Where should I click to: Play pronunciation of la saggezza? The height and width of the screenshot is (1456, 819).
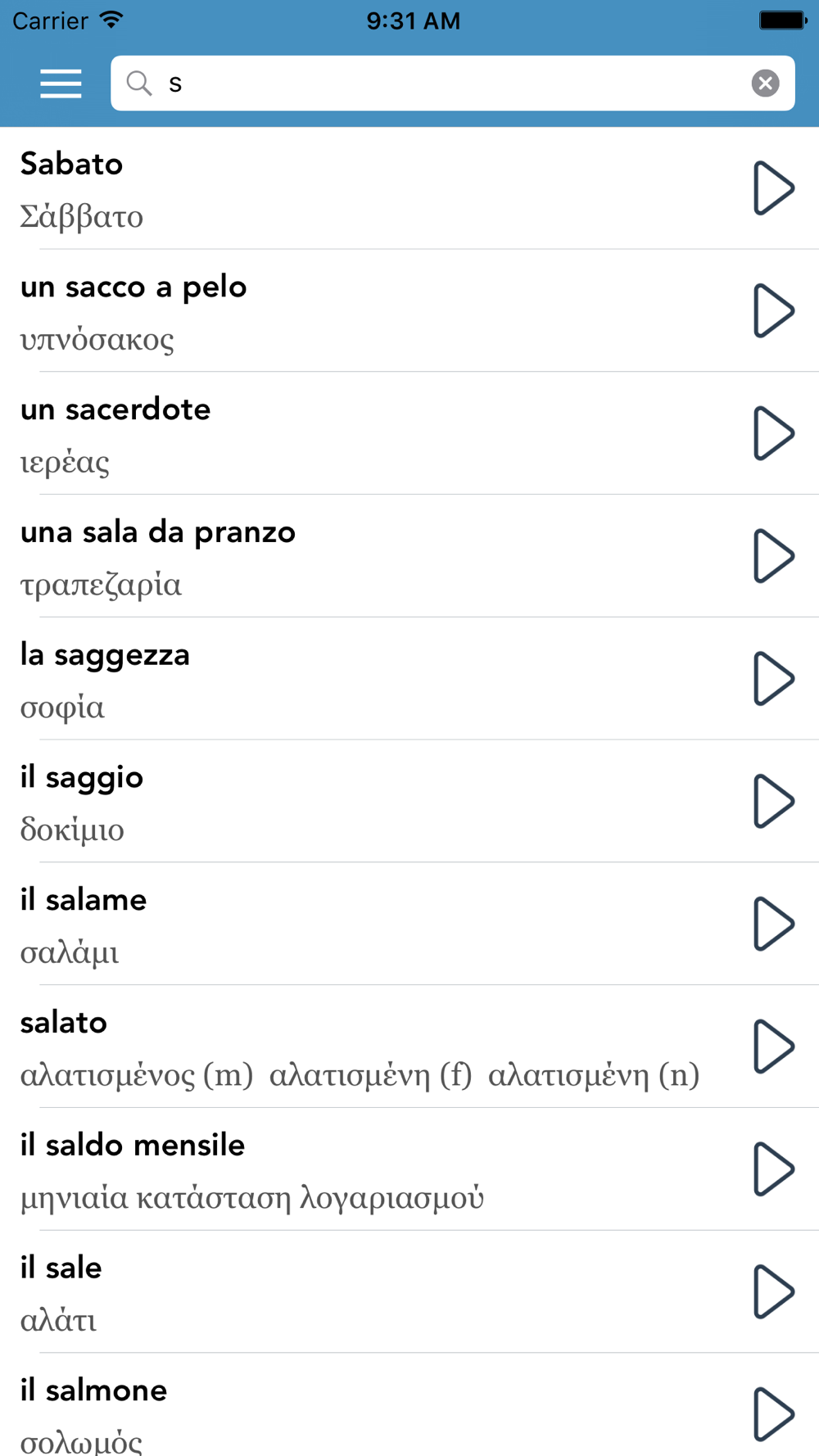click(774, 679)
